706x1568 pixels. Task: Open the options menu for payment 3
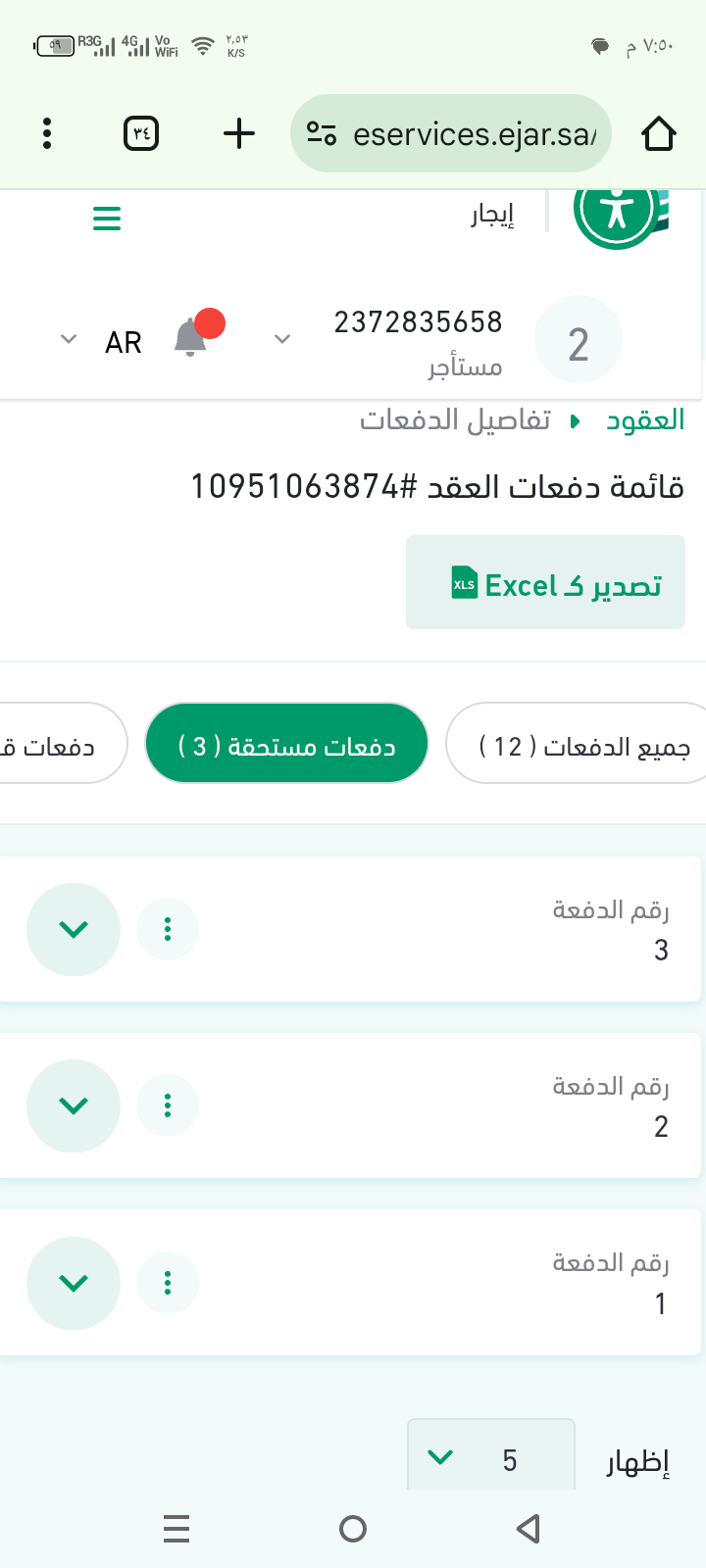tap(168, 929)
